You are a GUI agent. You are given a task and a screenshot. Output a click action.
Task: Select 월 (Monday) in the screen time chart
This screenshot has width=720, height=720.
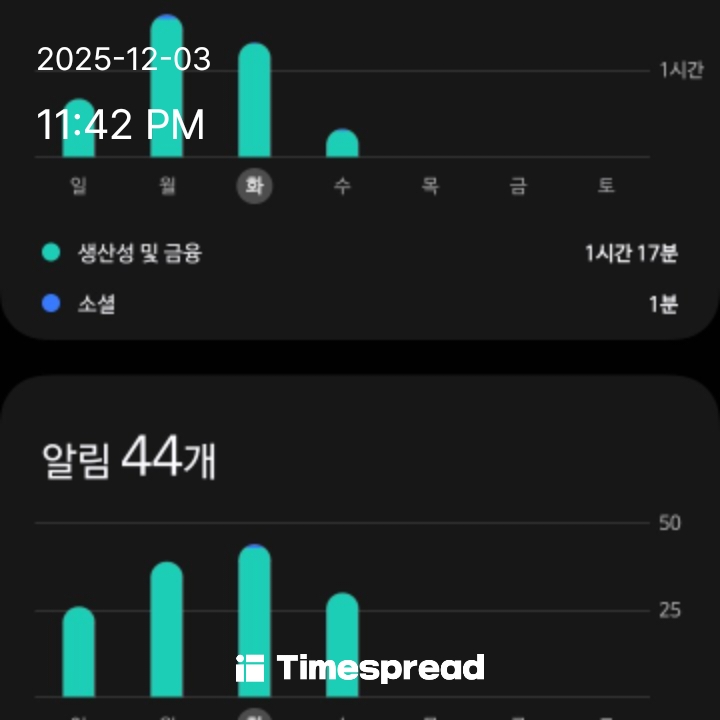167,186
